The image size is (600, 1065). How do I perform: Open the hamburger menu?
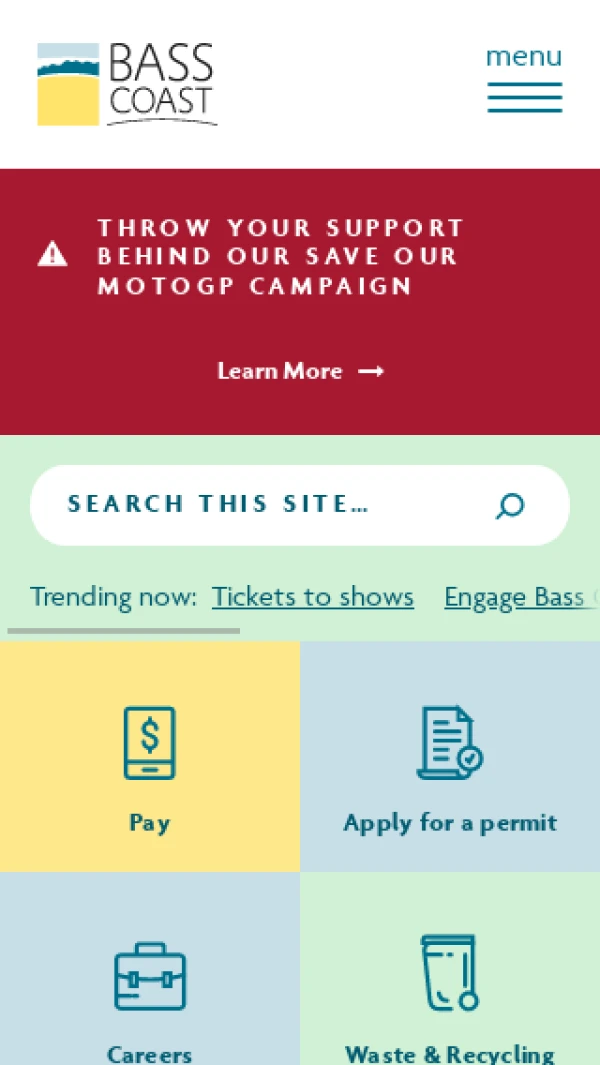pyautogui.click(x=524, y=81)
